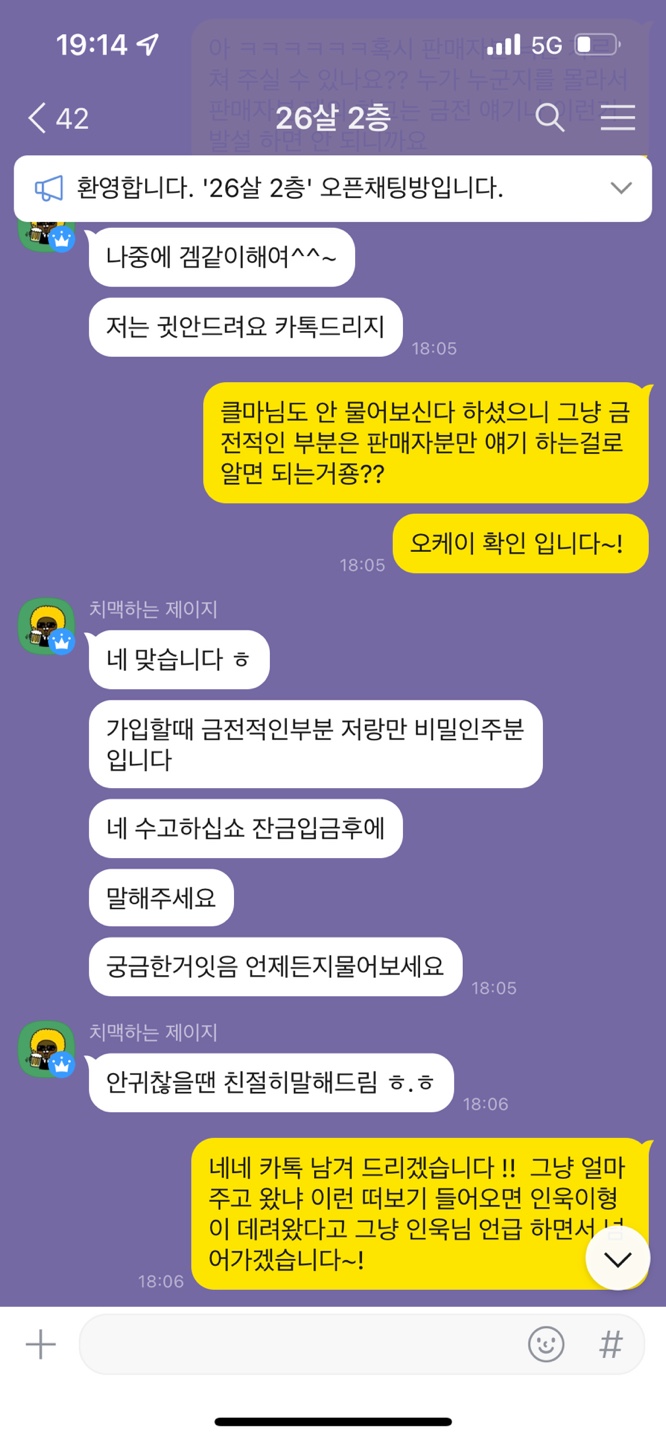
Task: Search within this chat room
Action: pyautogui.click(x=550, y=118)
